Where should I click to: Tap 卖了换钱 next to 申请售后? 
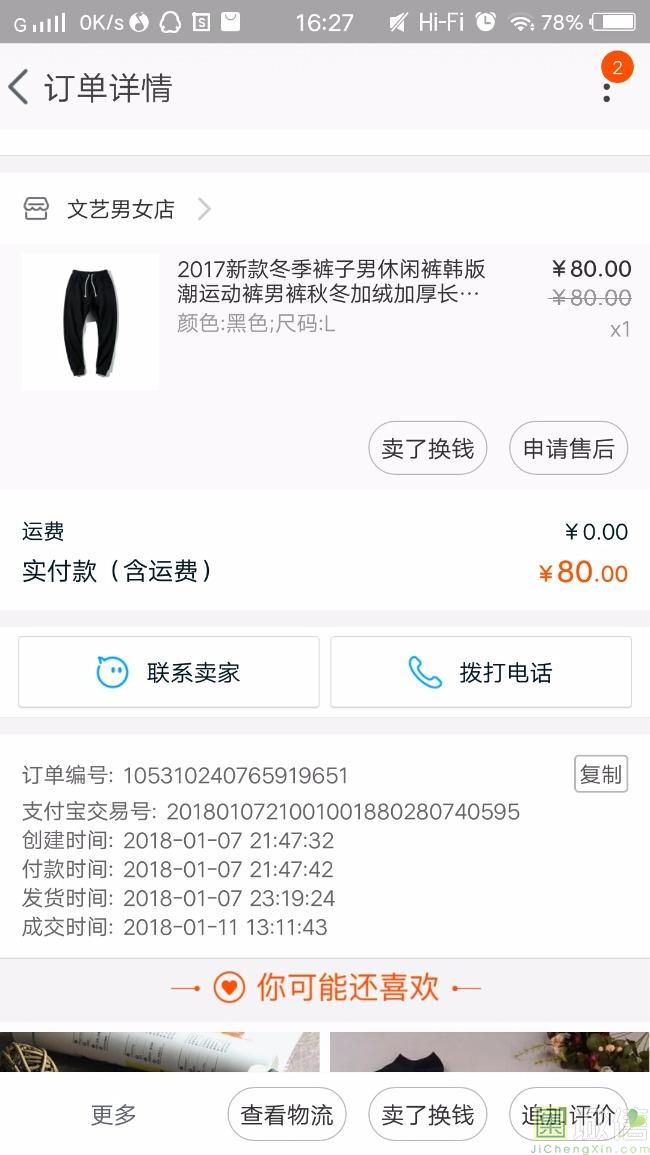(427, 449)
